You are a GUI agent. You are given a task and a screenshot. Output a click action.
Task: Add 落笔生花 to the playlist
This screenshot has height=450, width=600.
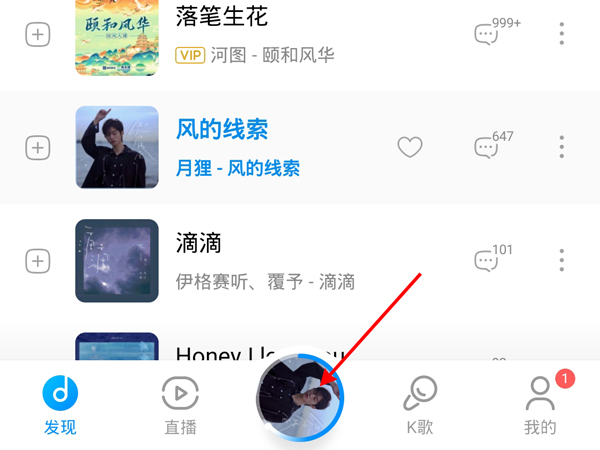click(x=37, y=35)
